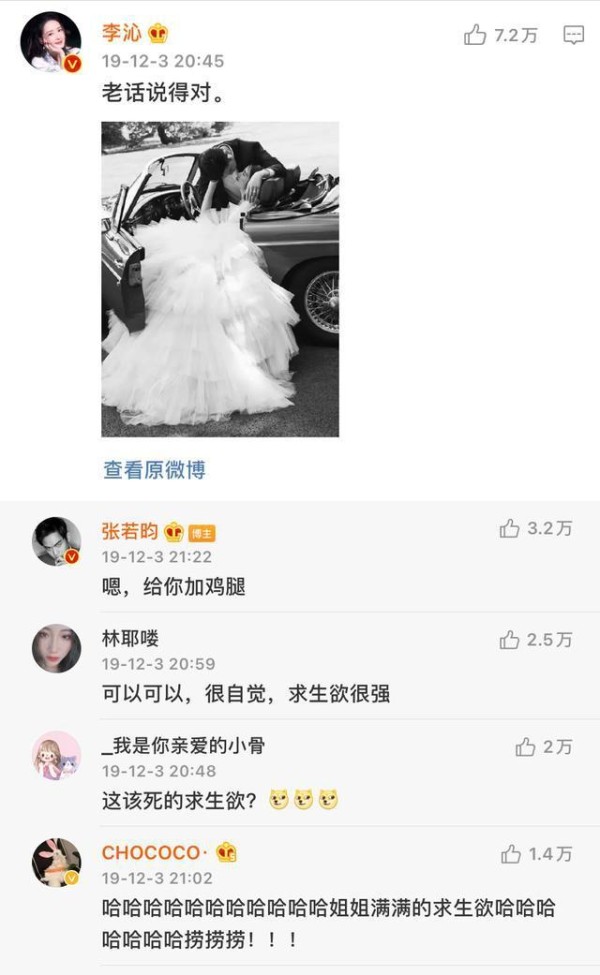View 林耶喽's avatar profile
The width and height of the screenshot is (600, 975).
click(57, 649)
